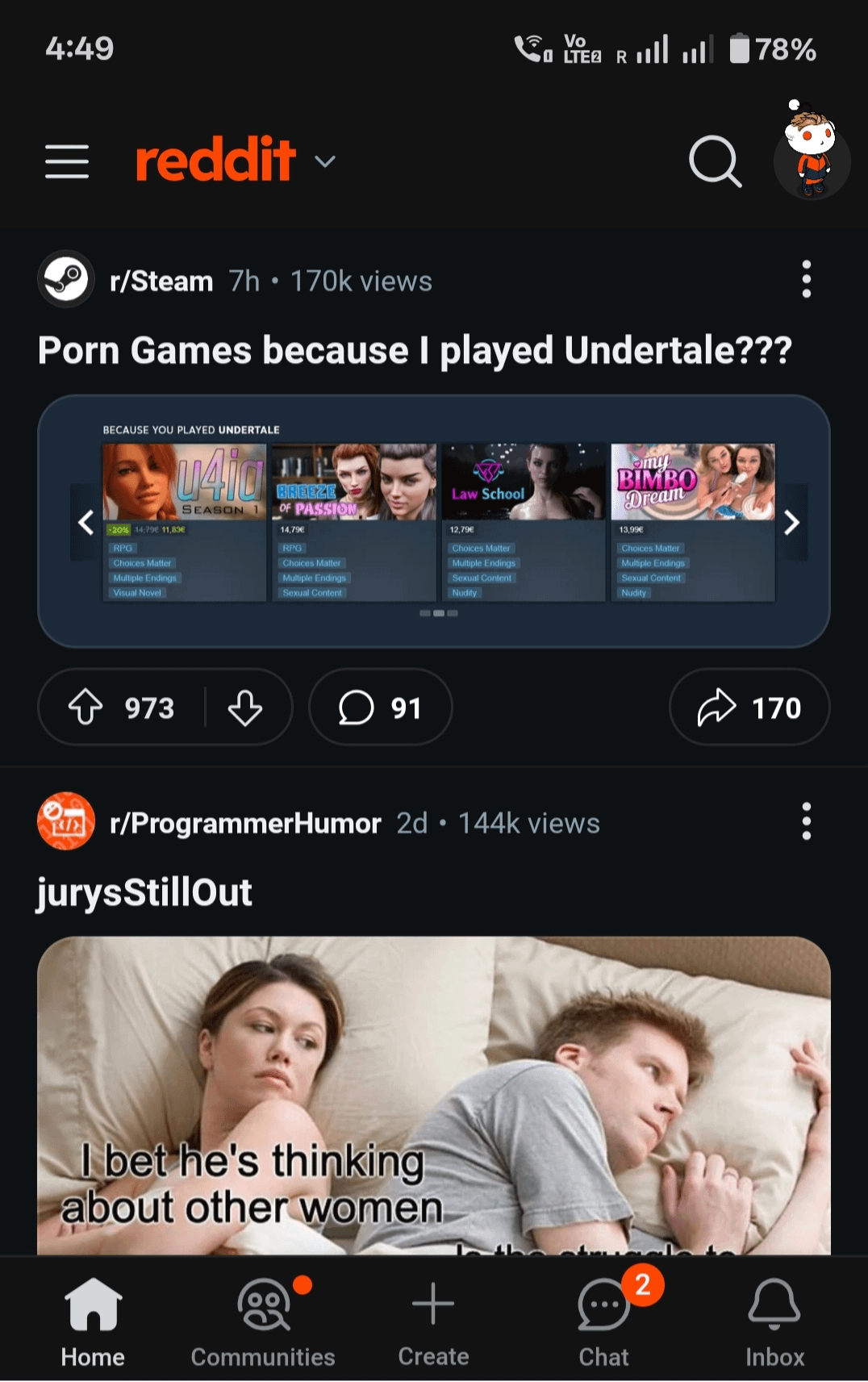
Task: Downvote the r/Steam post
Action: [245, 708]
